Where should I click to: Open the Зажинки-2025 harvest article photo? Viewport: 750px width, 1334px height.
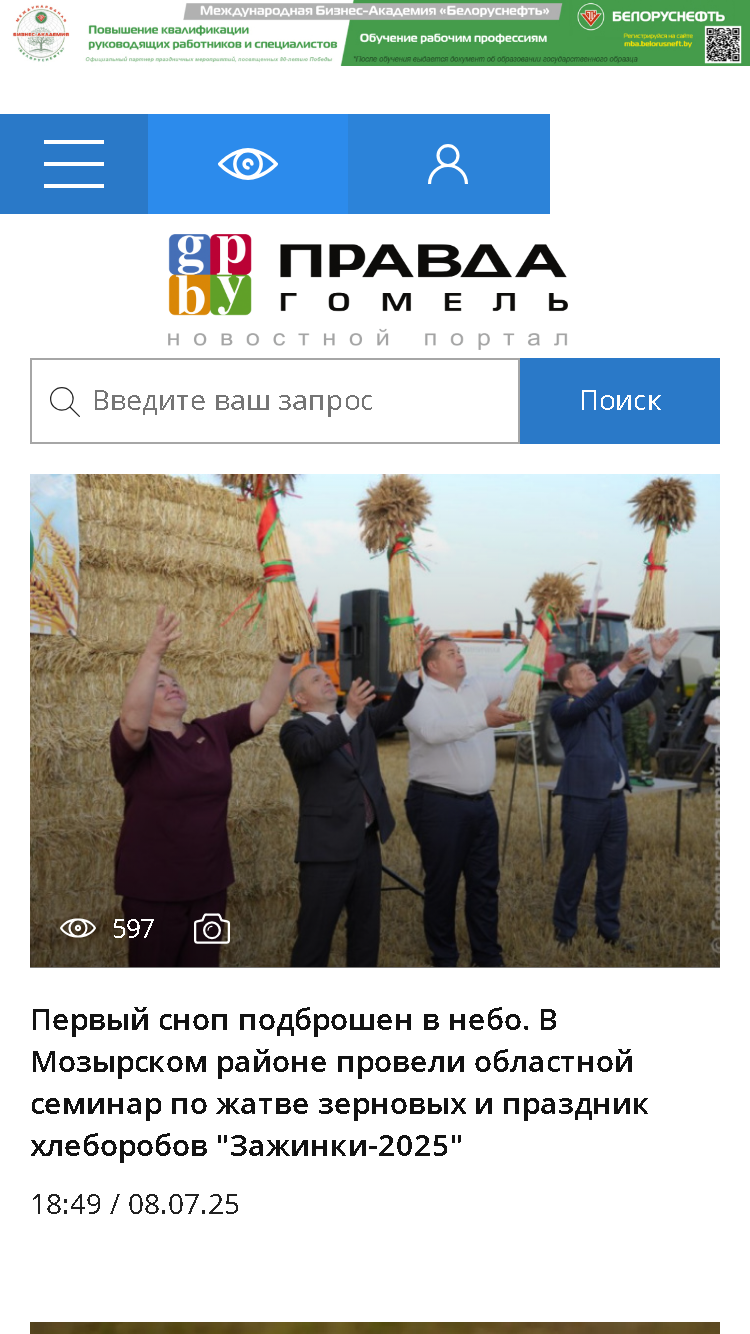(x=375, y=721)
